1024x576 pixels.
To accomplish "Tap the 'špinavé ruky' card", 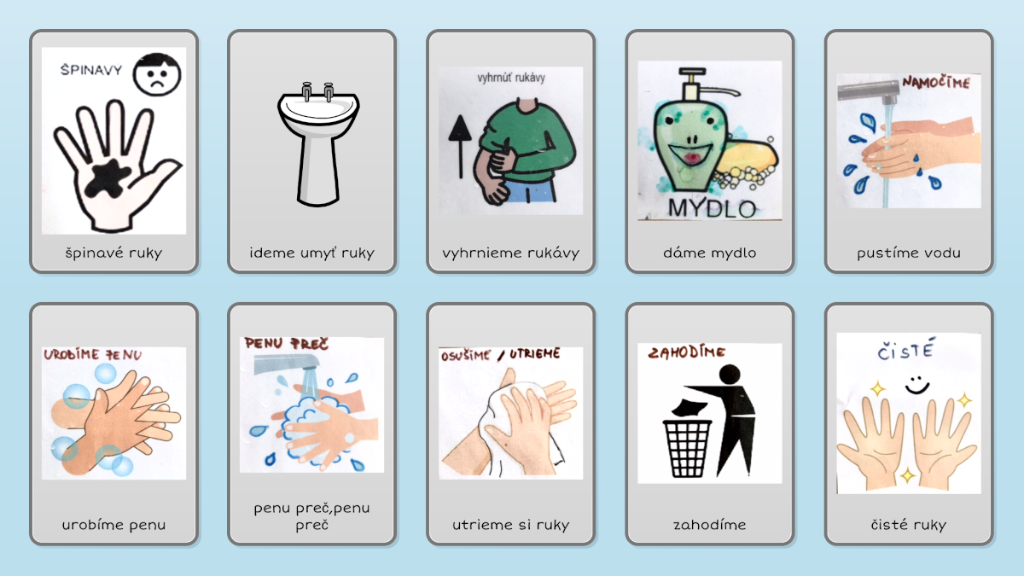I will (114, 151).
